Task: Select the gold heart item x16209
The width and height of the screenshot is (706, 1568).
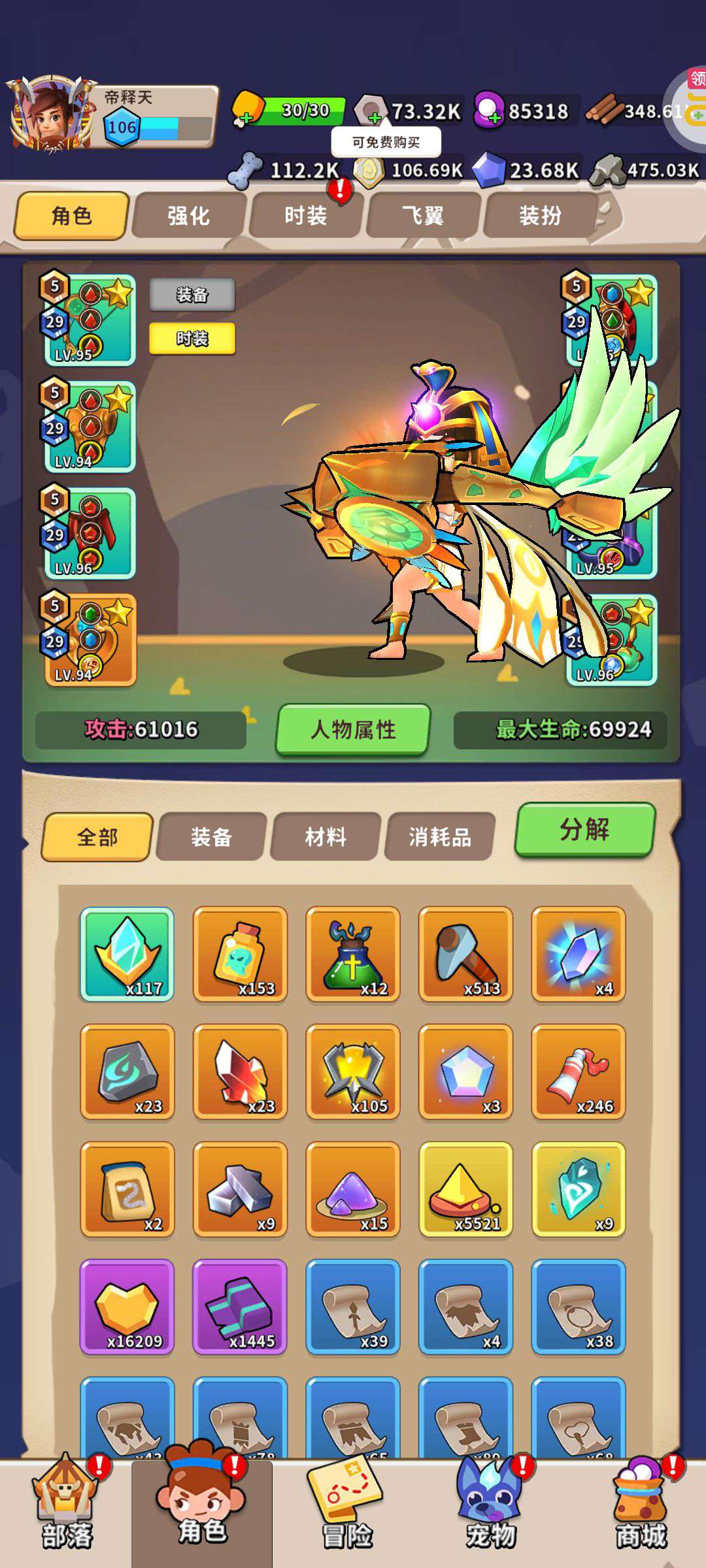Action: point(127,1307)
